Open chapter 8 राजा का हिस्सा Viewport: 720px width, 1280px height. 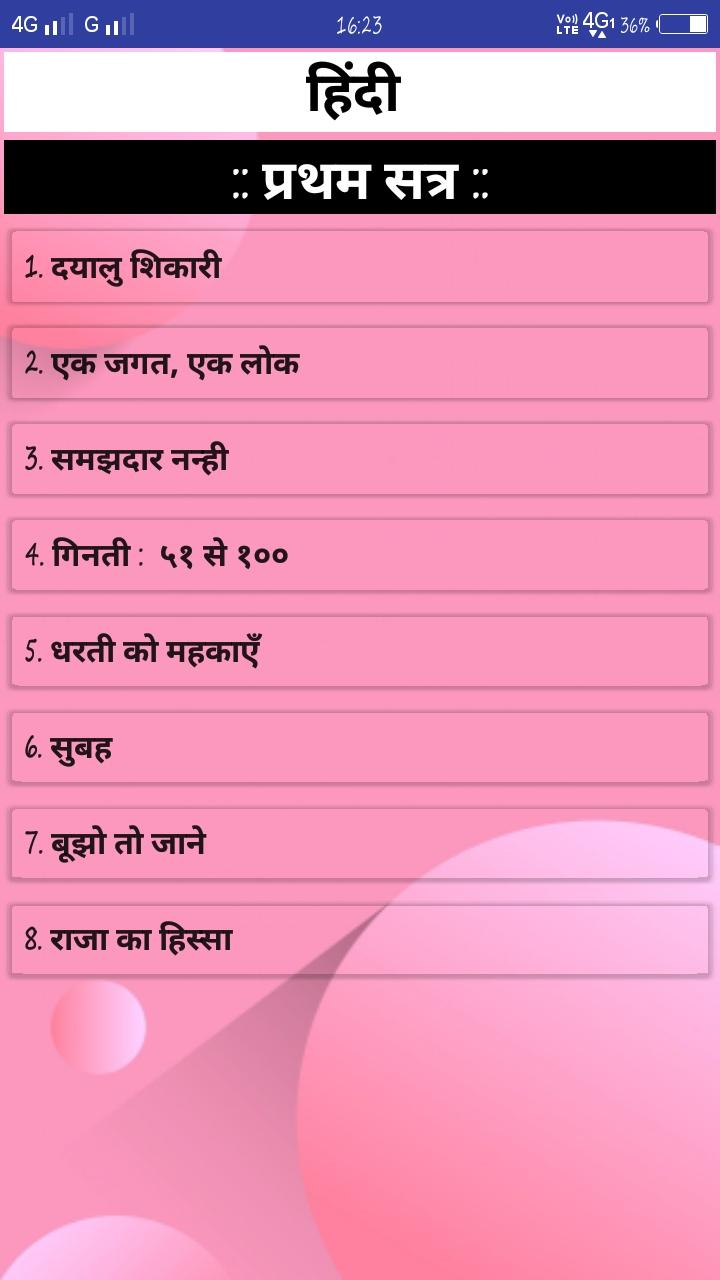pos(360,939)
